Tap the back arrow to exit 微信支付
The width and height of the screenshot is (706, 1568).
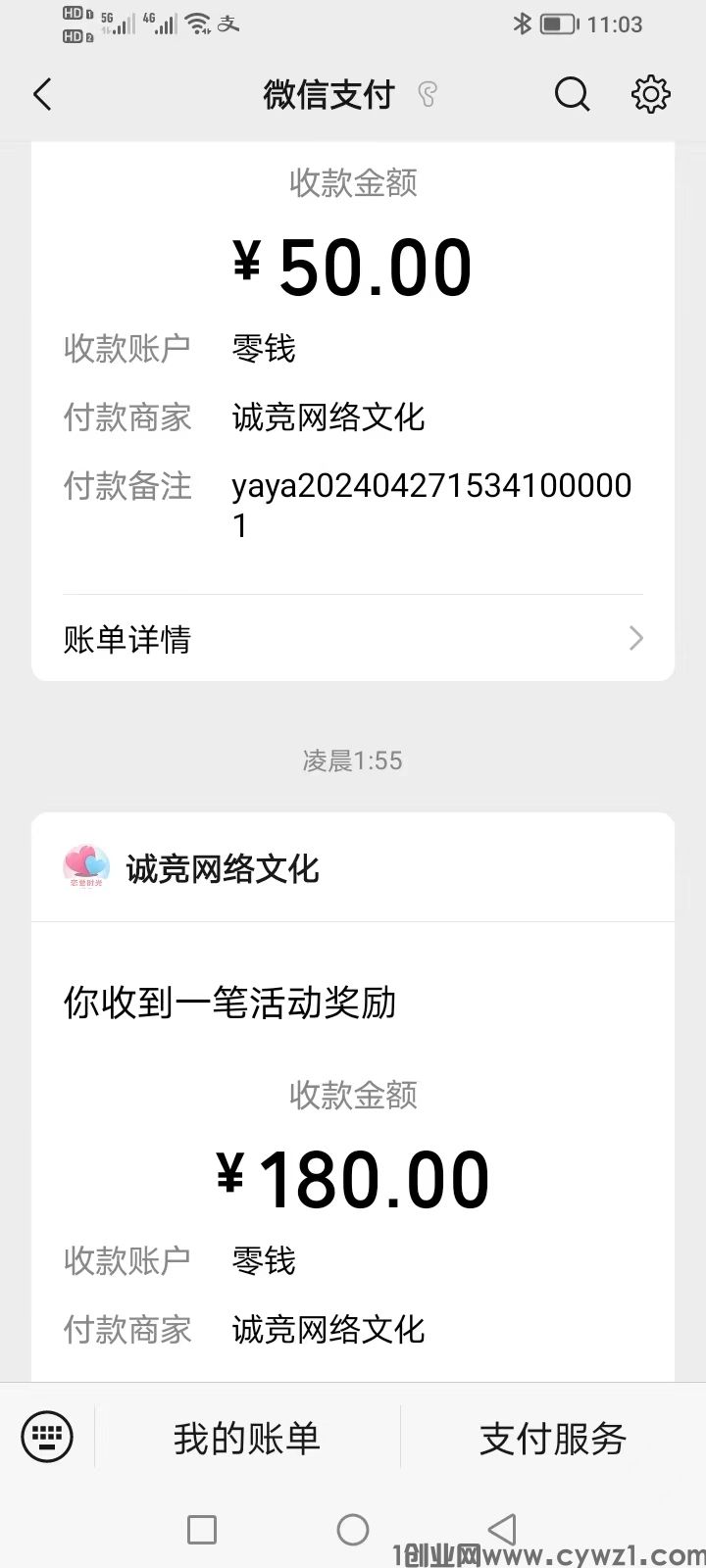coord(41,94)
